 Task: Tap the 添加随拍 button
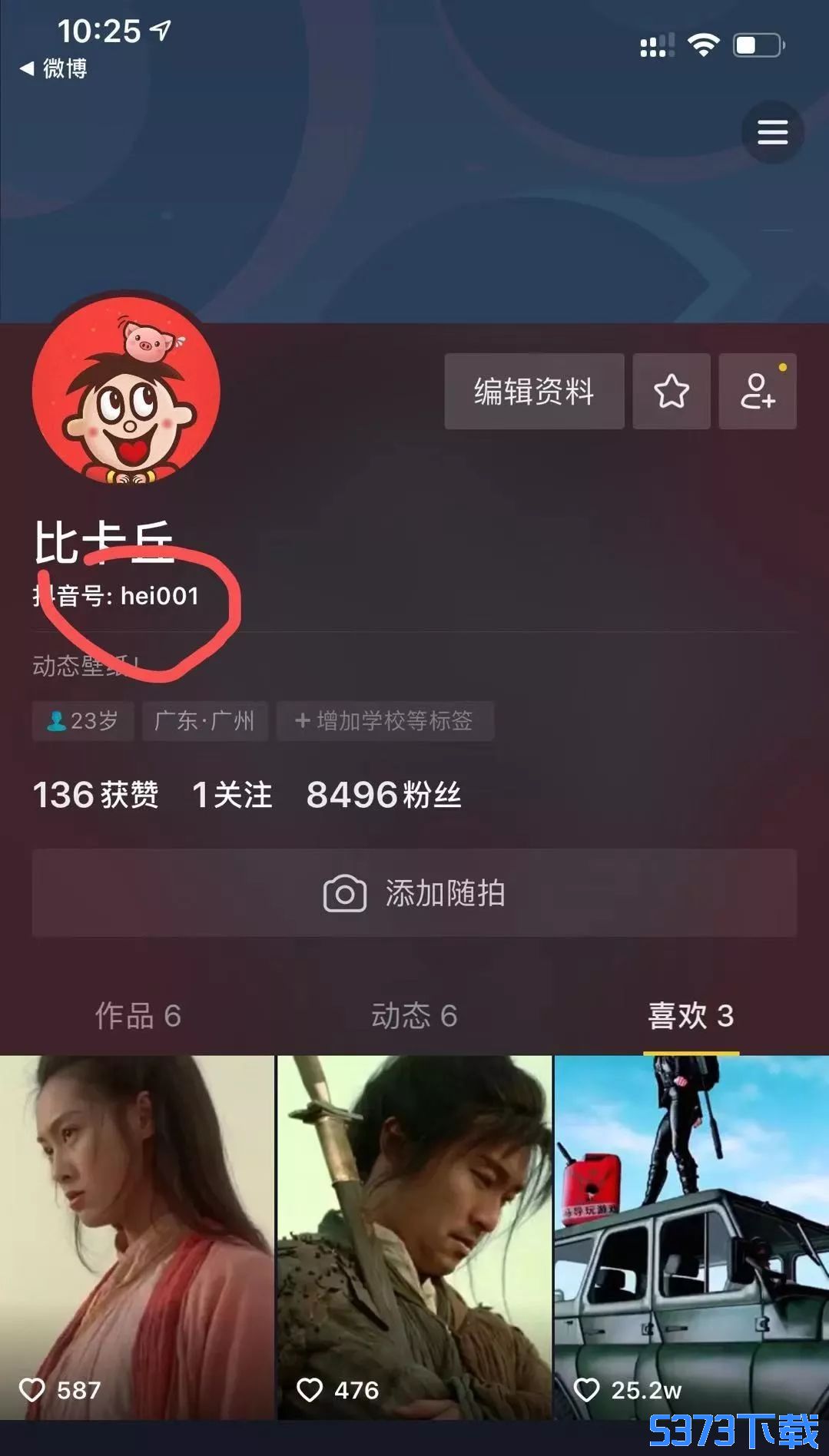point(414,893)
